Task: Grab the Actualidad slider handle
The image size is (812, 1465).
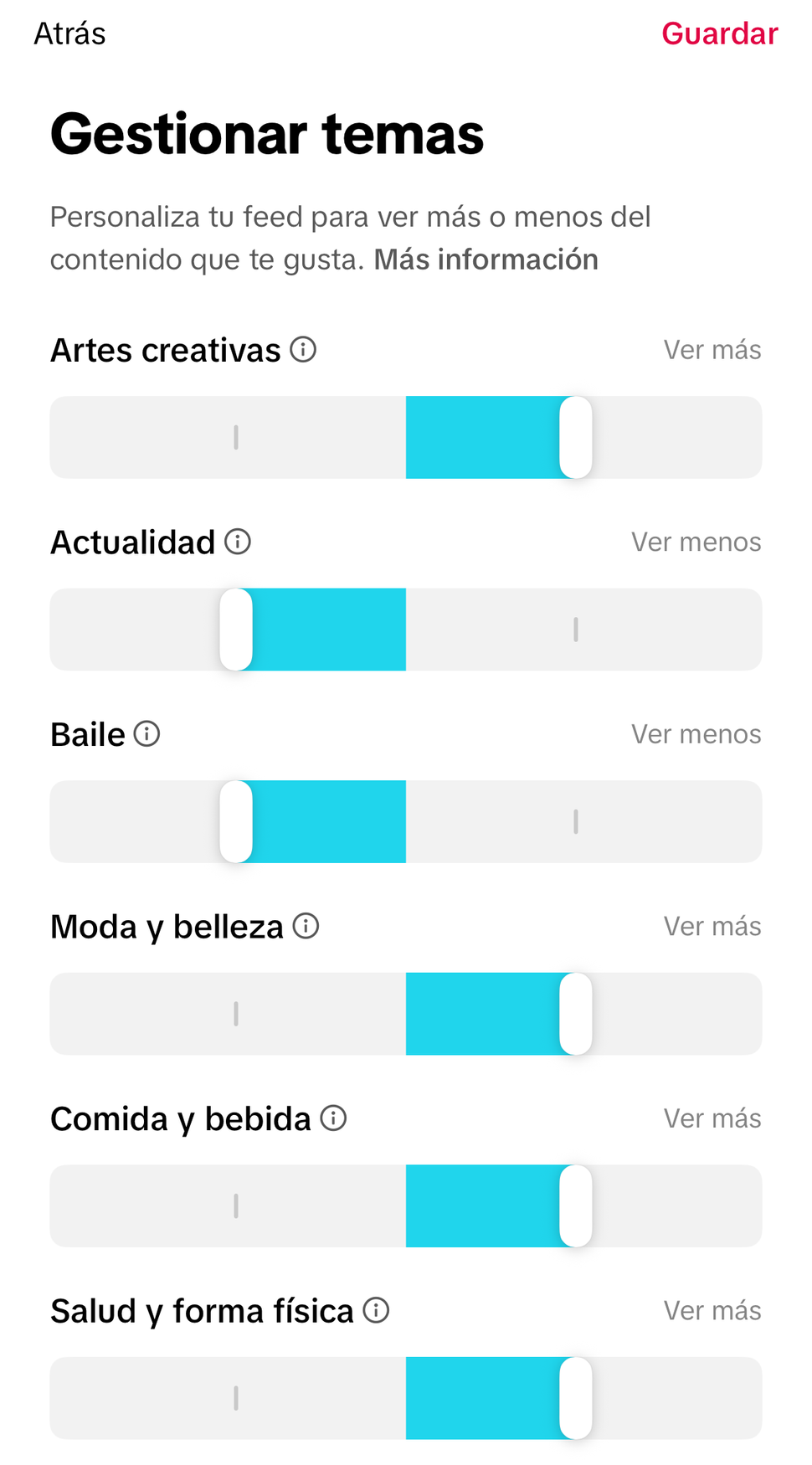Action: [237, 630]
